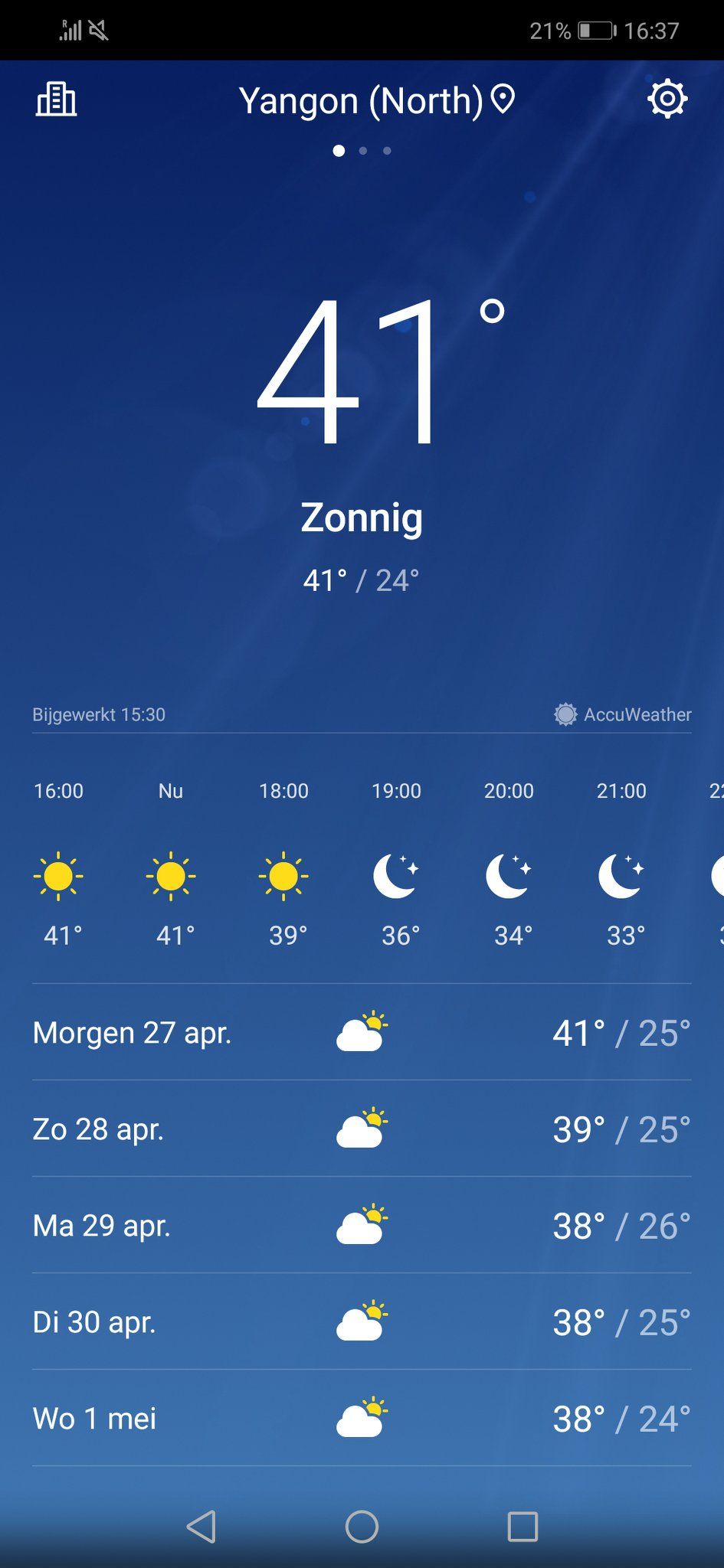Go to the home screen
This screenshot has height=1568, width=724.
coord(362,1526)
